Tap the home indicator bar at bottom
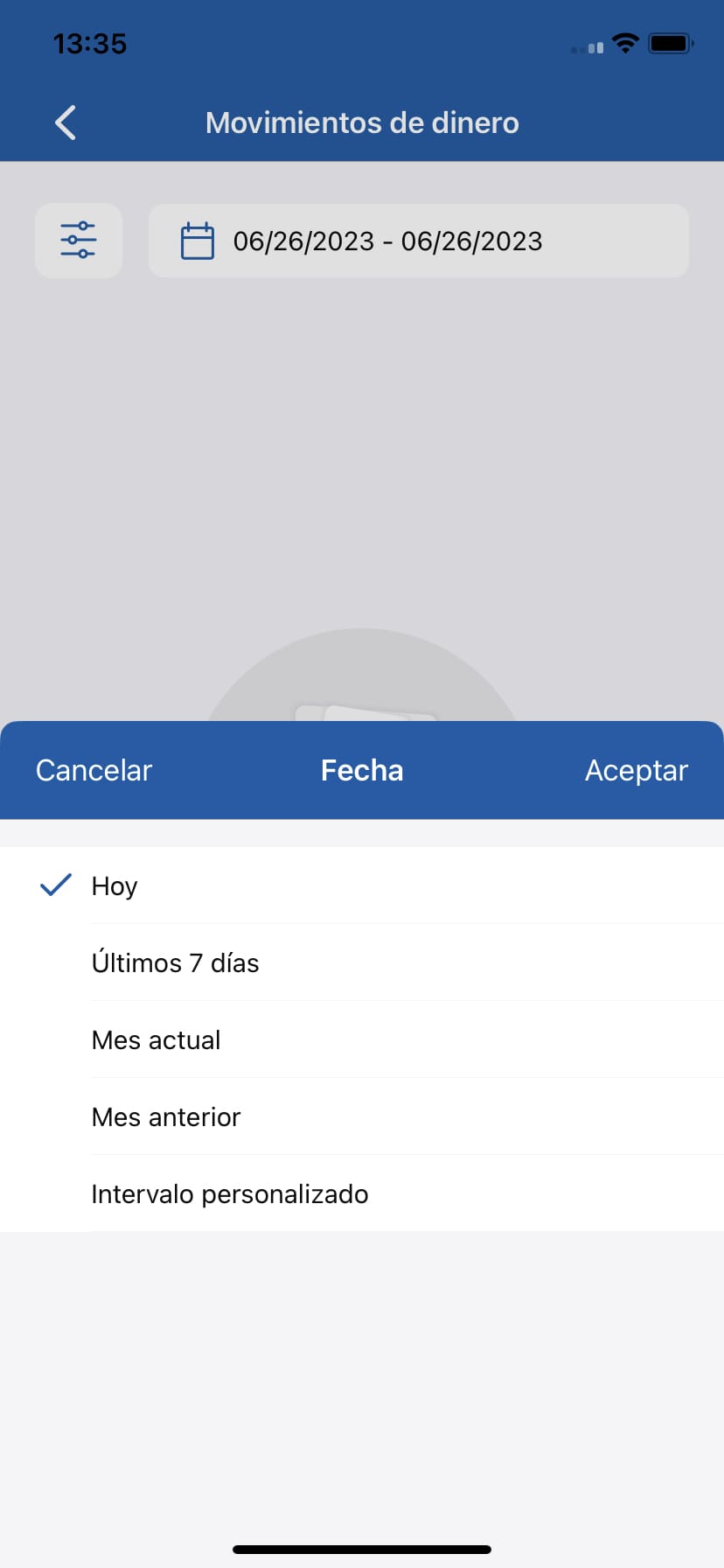 (362, 1549)
